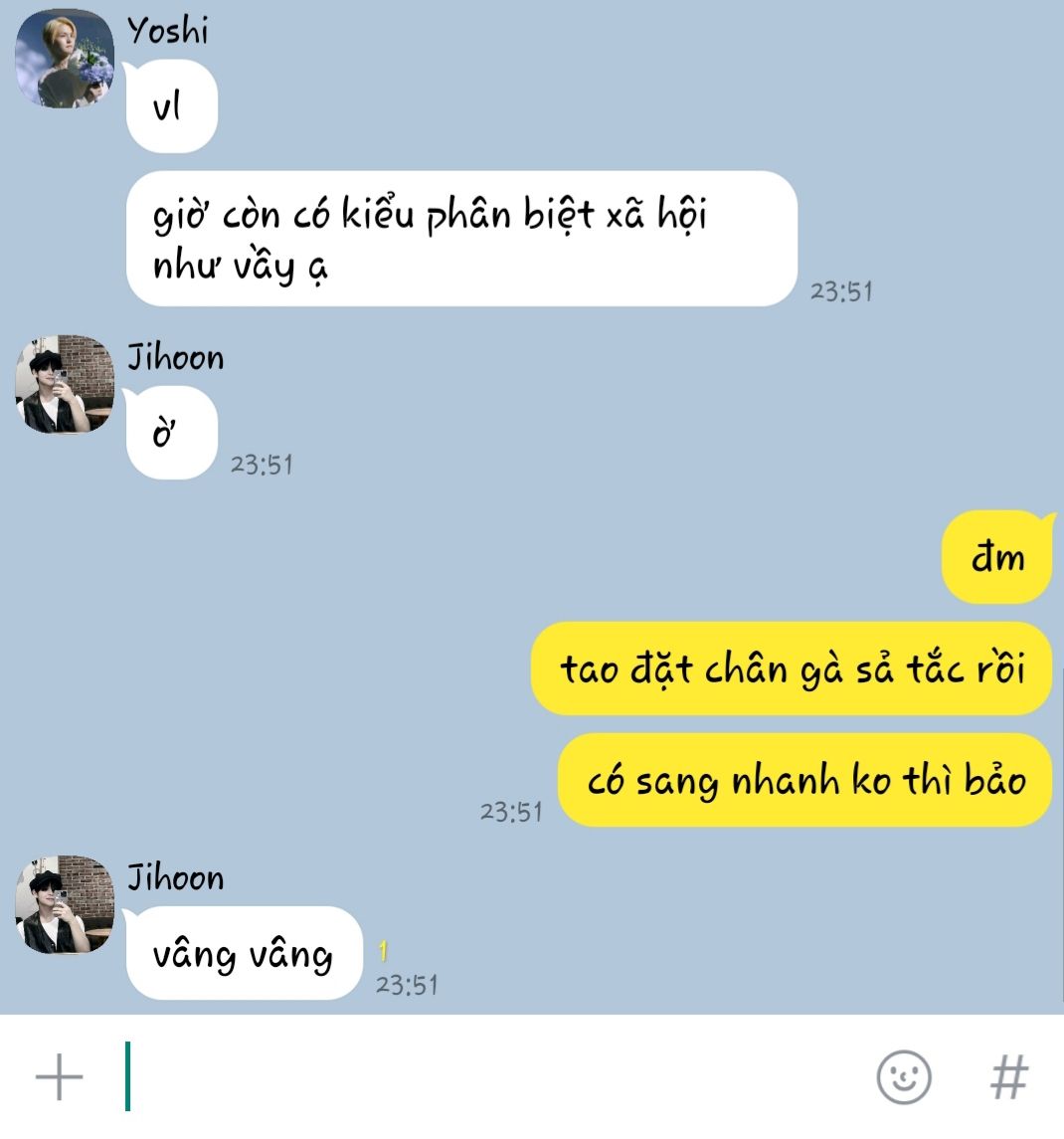Open Yoshi's profile picture
Screen dimensions: 1064x1139
coord(65,58)
